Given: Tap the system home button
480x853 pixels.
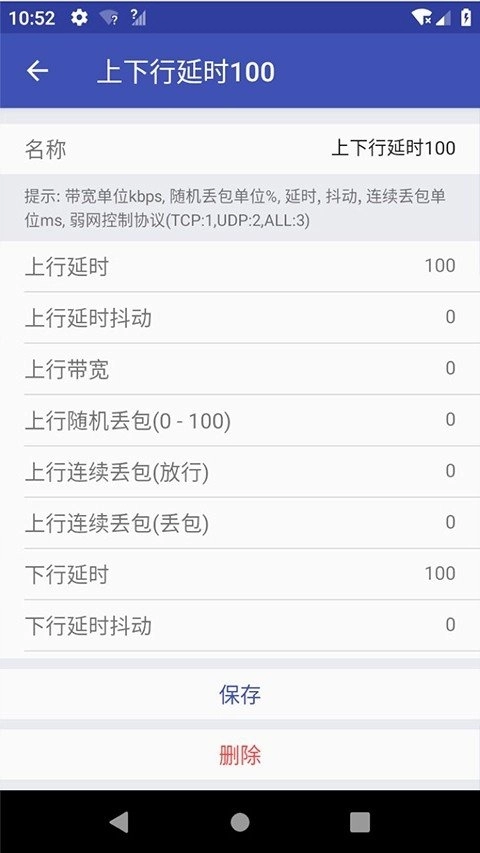Looking at the screenshot, I should point(240,823).
